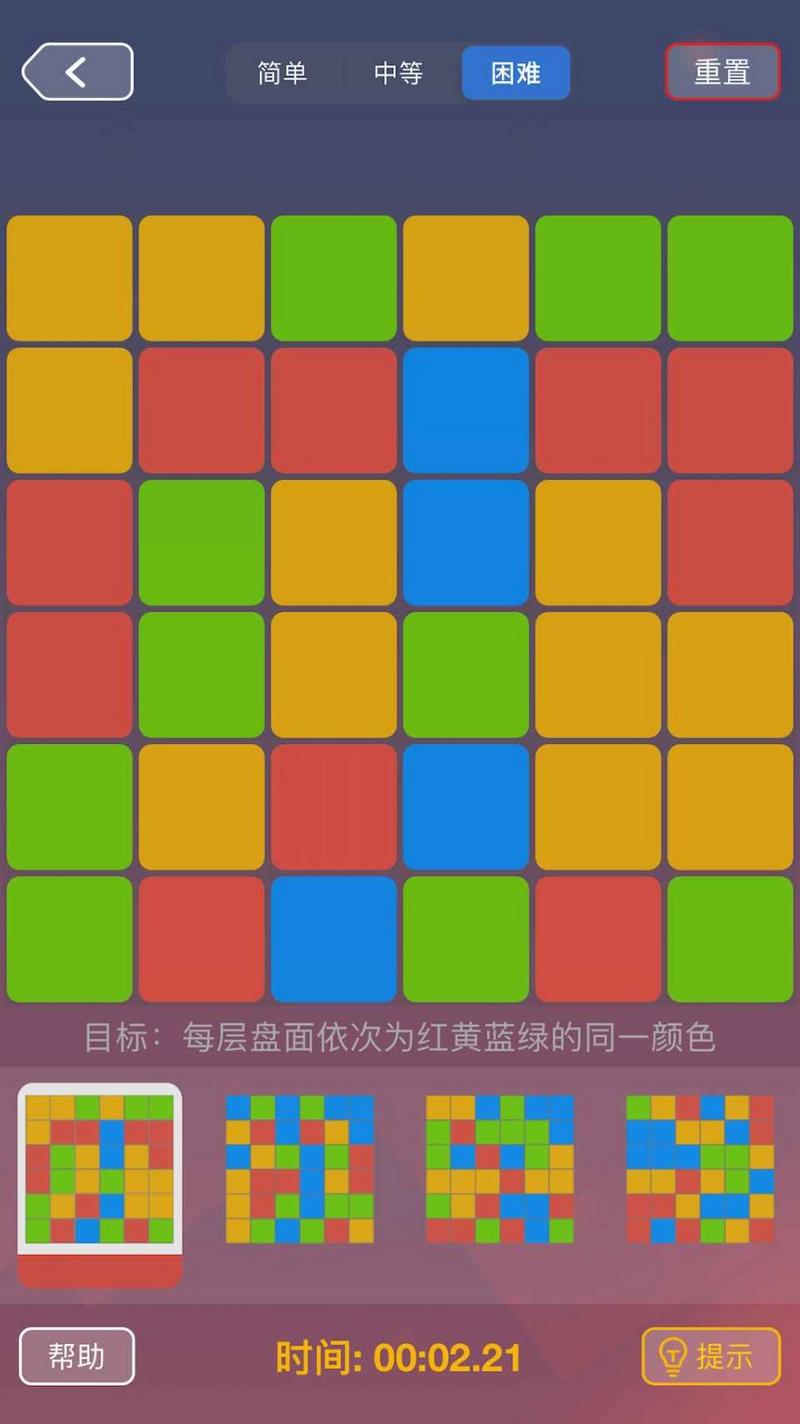
Task: Select the 困难 difficulty tab
Action: (515, 73)
